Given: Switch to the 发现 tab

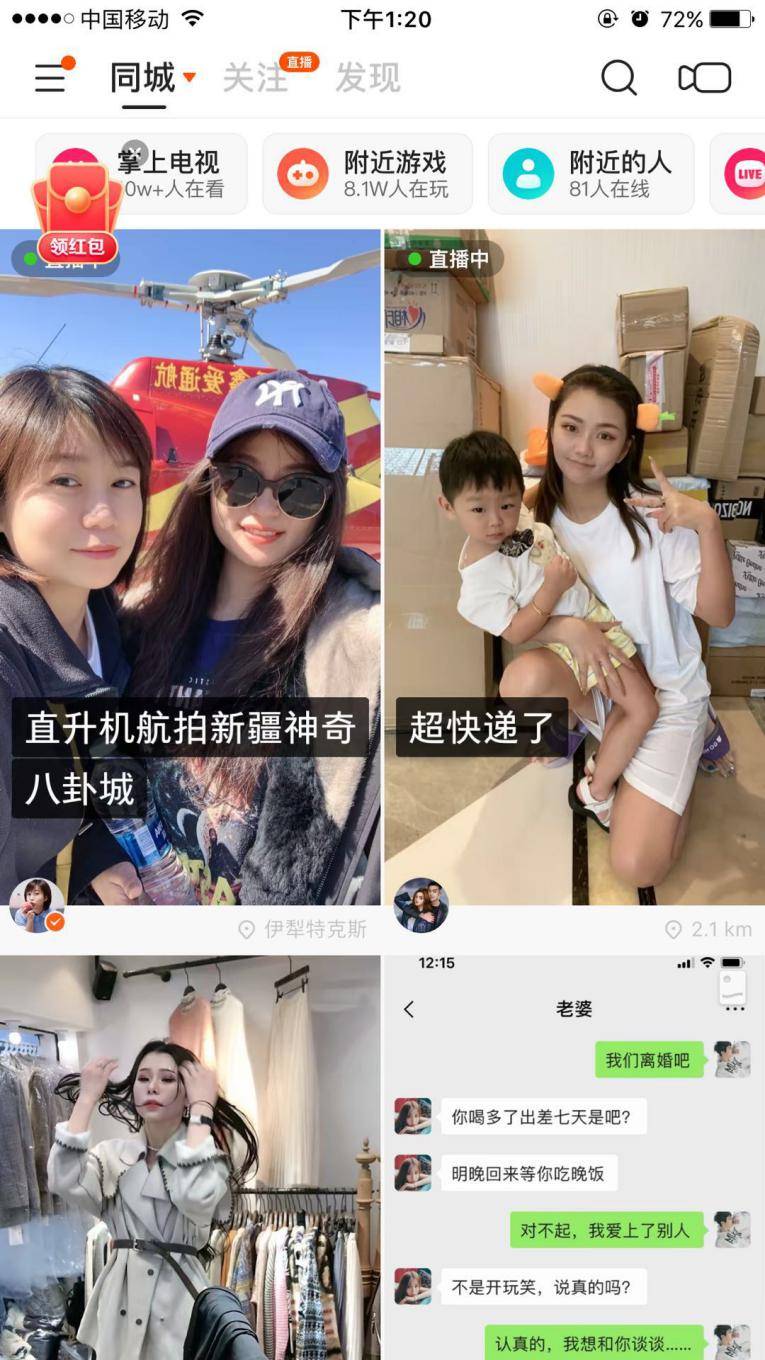Looking at the screenshot, I should 367,78.
